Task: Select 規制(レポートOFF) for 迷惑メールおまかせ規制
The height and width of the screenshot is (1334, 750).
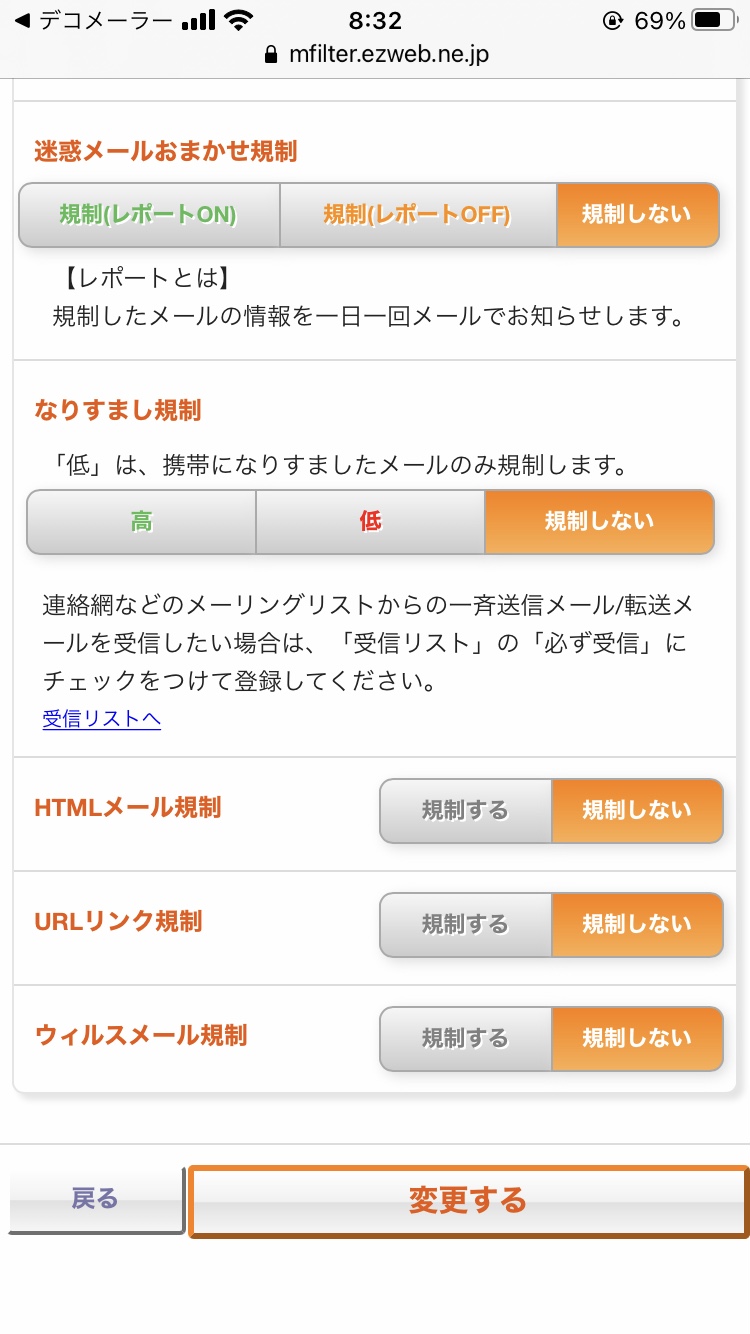Action: pyautogui.click(x=417, y=214)
